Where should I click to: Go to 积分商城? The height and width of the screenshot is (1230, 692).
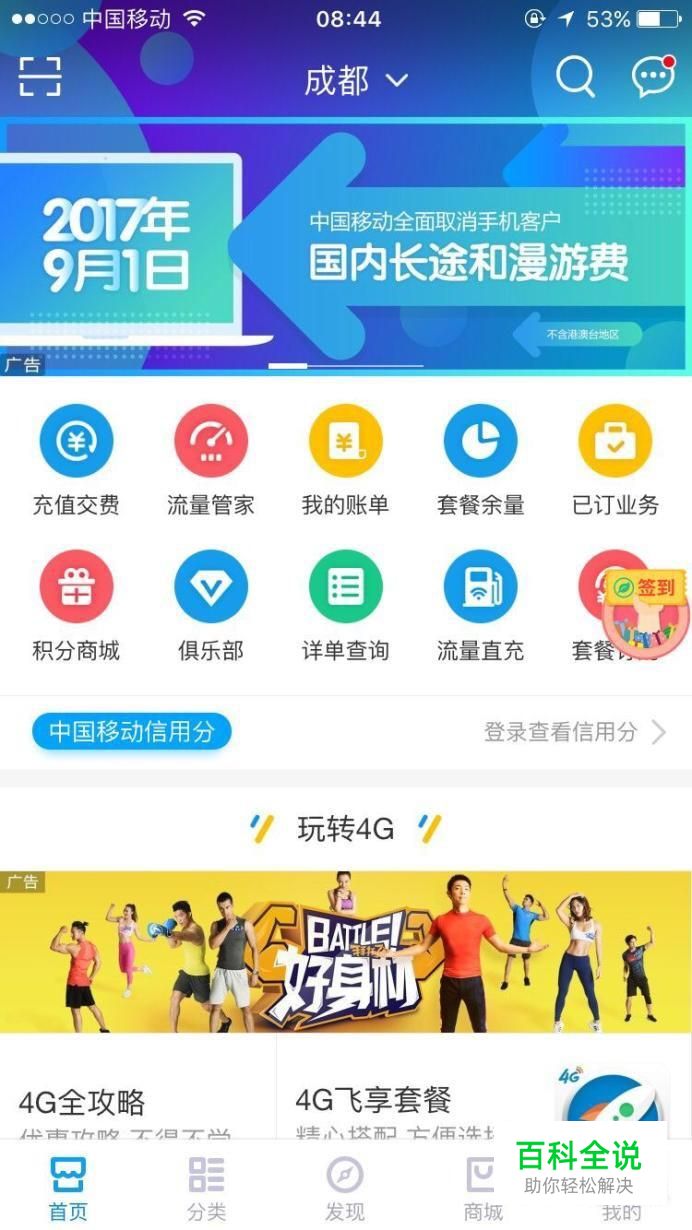[76, 587]
